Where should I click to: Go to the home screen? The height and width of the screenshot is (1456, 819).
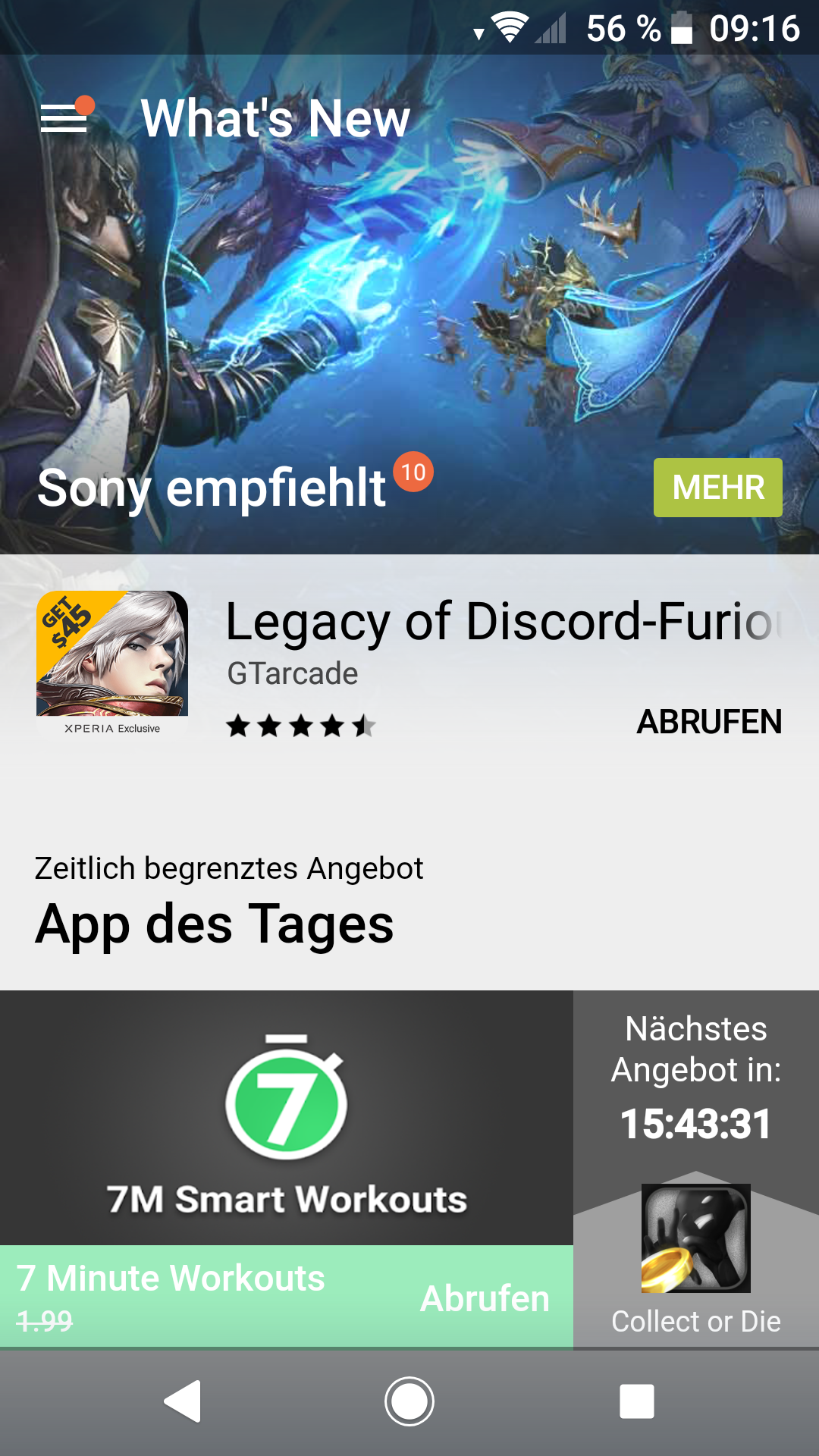pyautogui.click(x=409, y=1401)
